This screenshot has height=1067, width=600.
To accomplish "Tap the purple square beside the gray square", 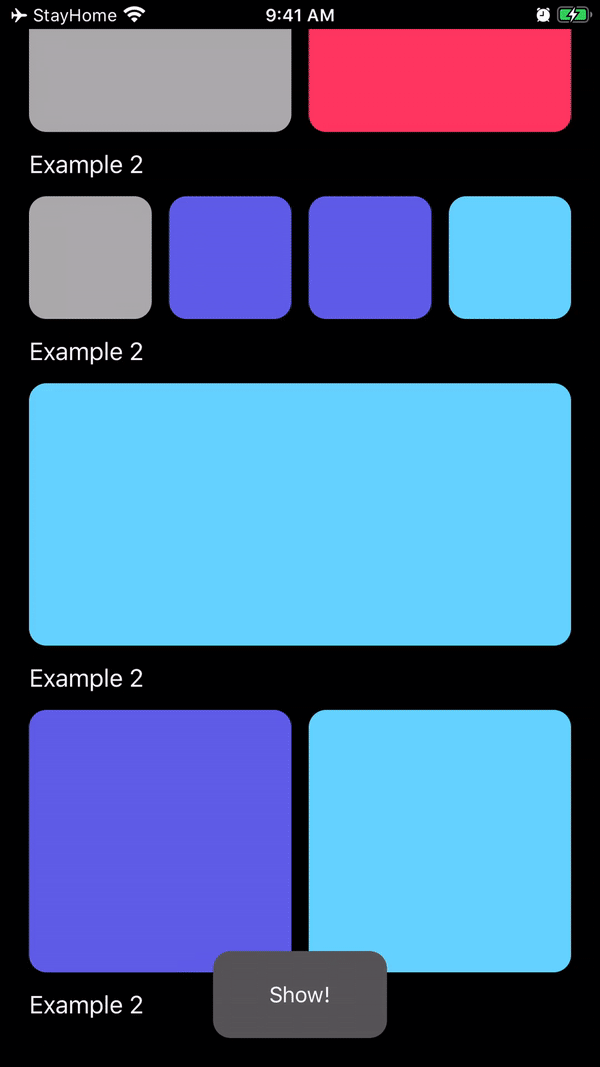I will 230,257.
